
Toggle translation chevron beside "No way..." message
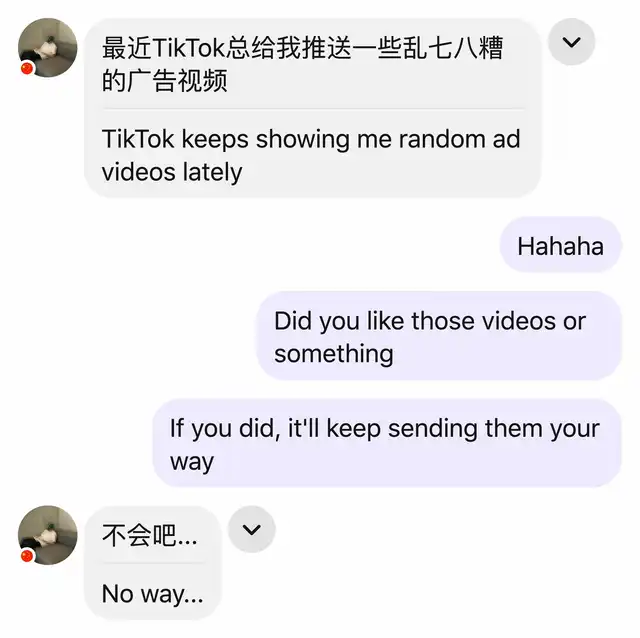point(251,530)
